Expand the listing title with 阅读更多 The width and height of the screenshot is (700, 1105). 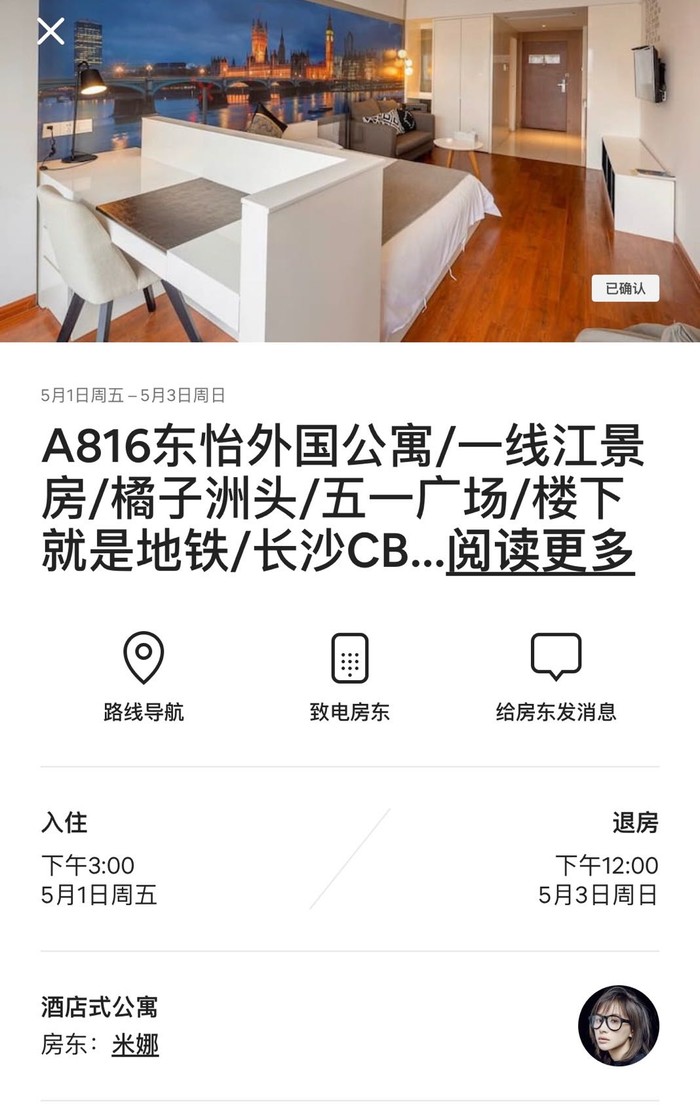[x=540, y=552]
